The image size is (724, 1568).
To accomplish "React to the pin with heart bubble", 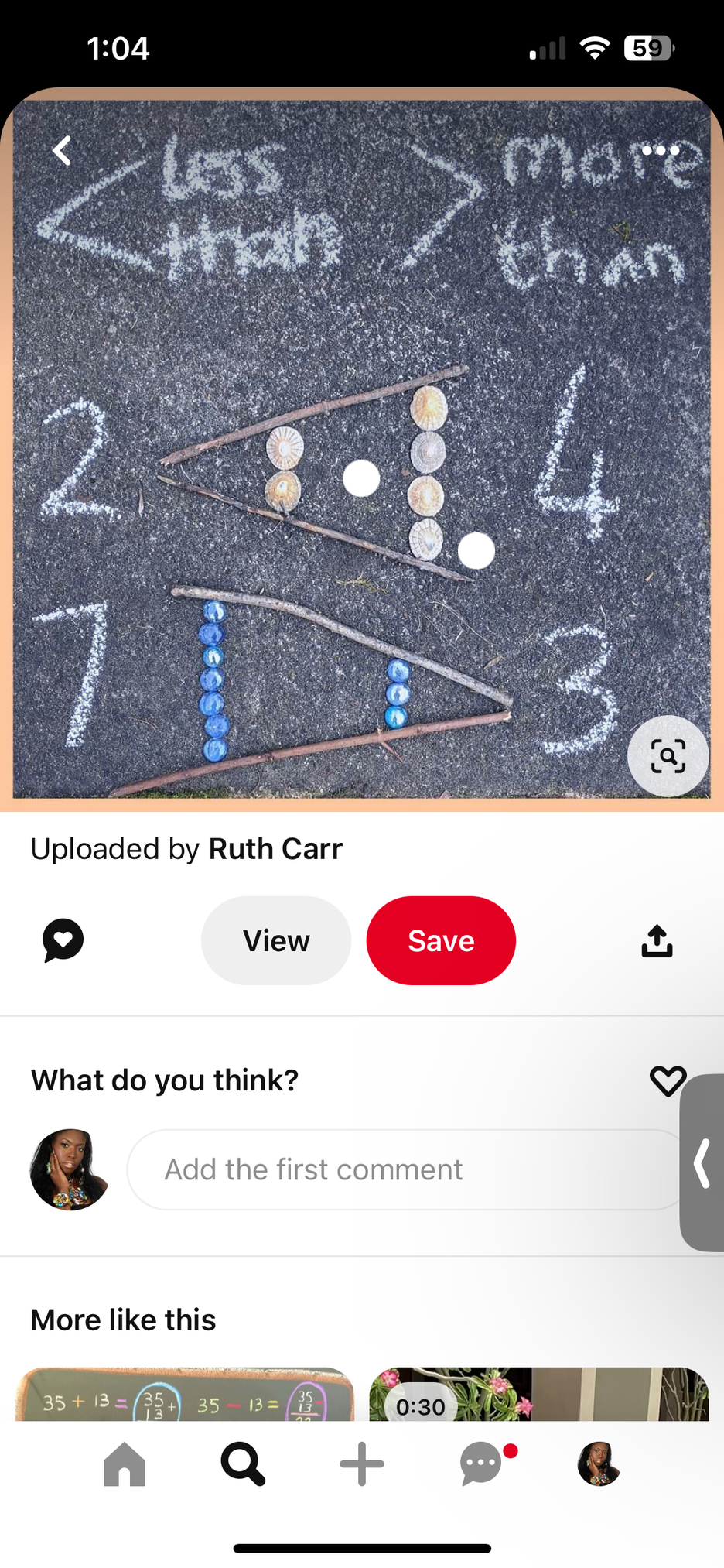I will click(x=63, y=940).
